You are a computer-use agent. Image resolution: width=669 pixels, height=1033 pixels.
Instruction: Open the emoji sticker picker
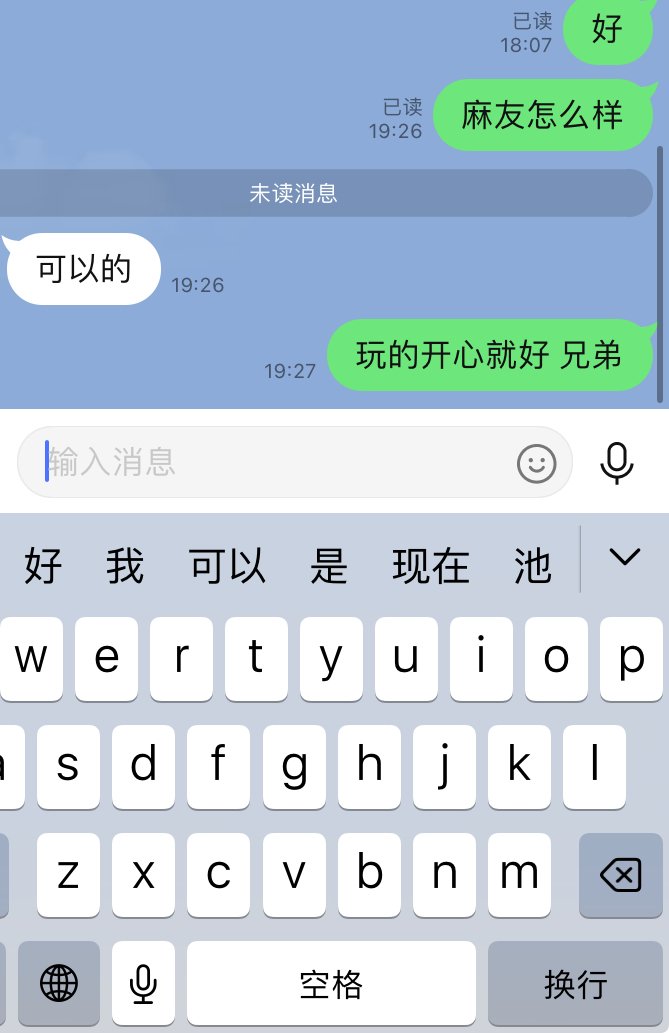(536, 463)
